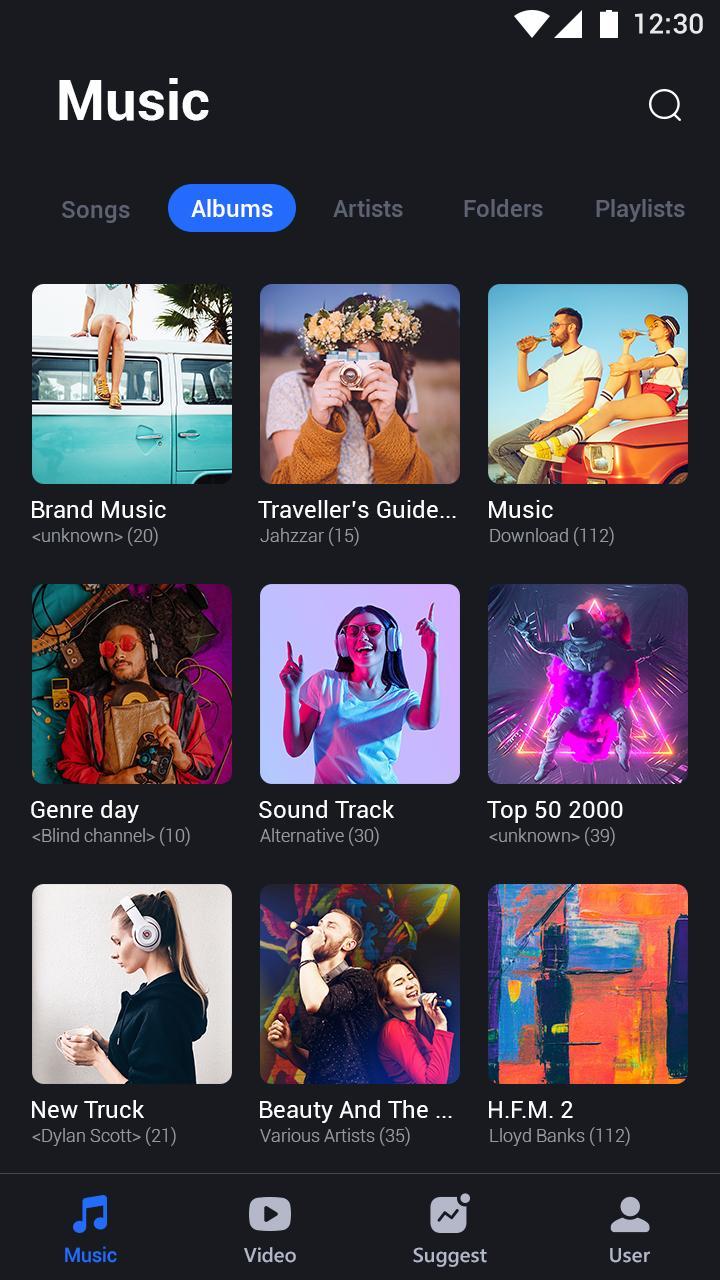Select the Albums tab
This screenshot has height=1280, width=720.
232,209
